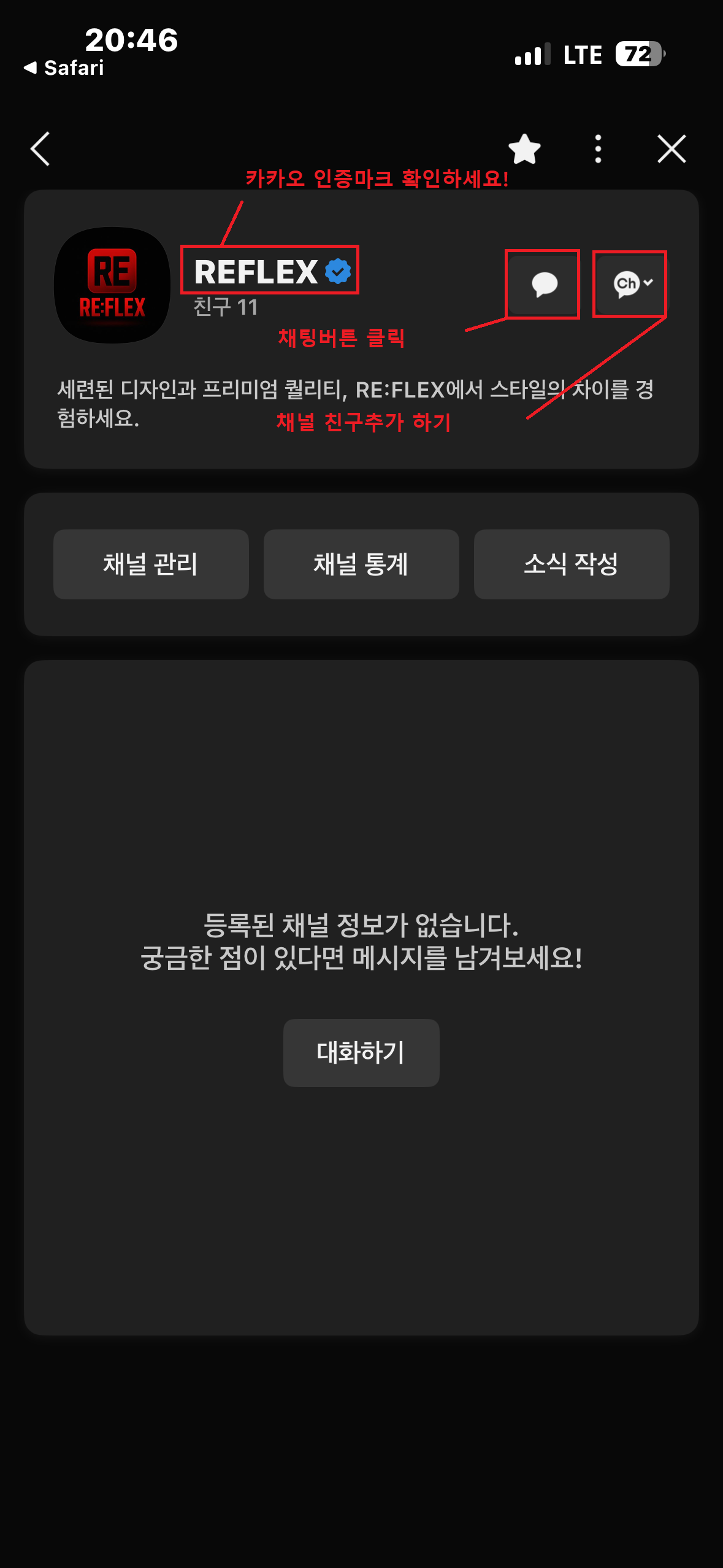
Task: Go back using the left arrow
Action: pos(40,149)
